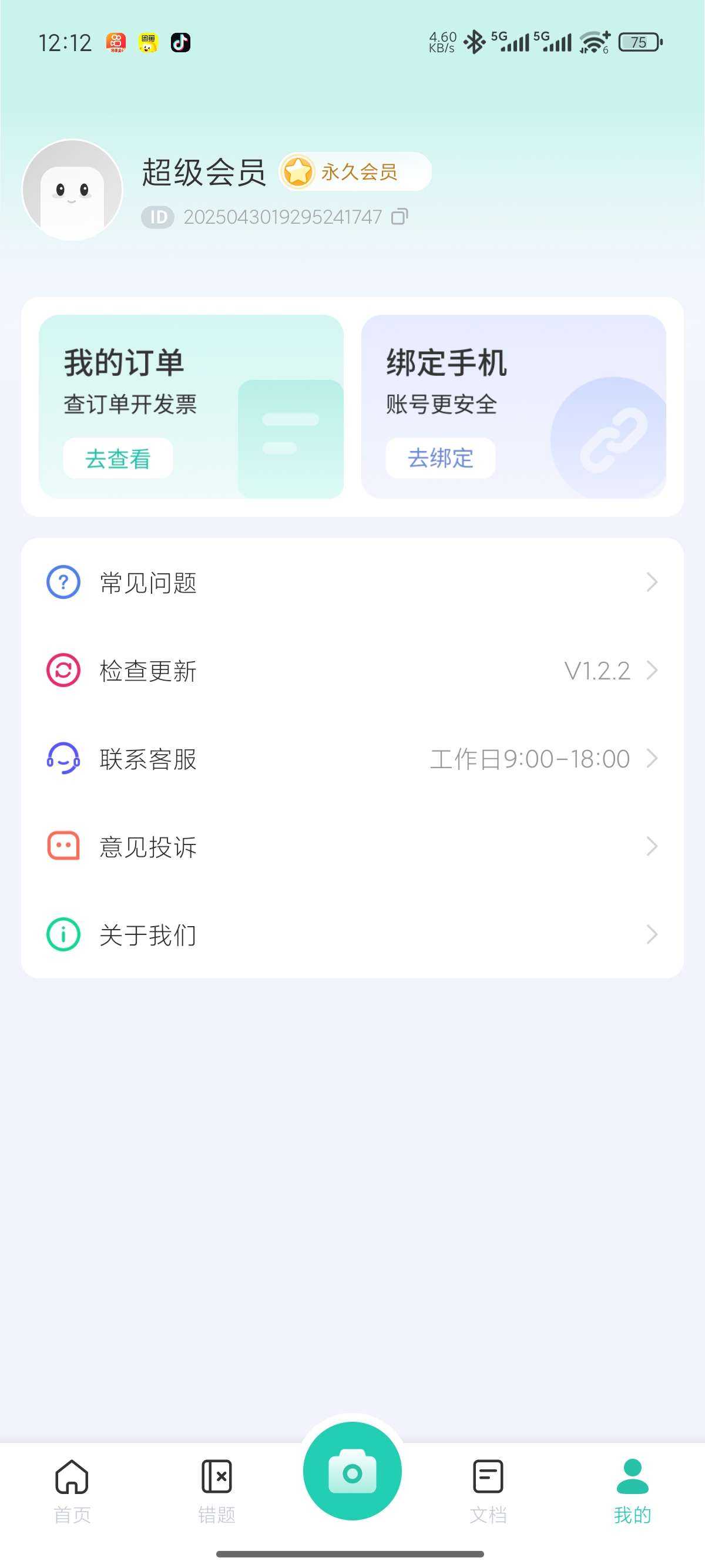Open 关于我们 about page

(352, 934)
